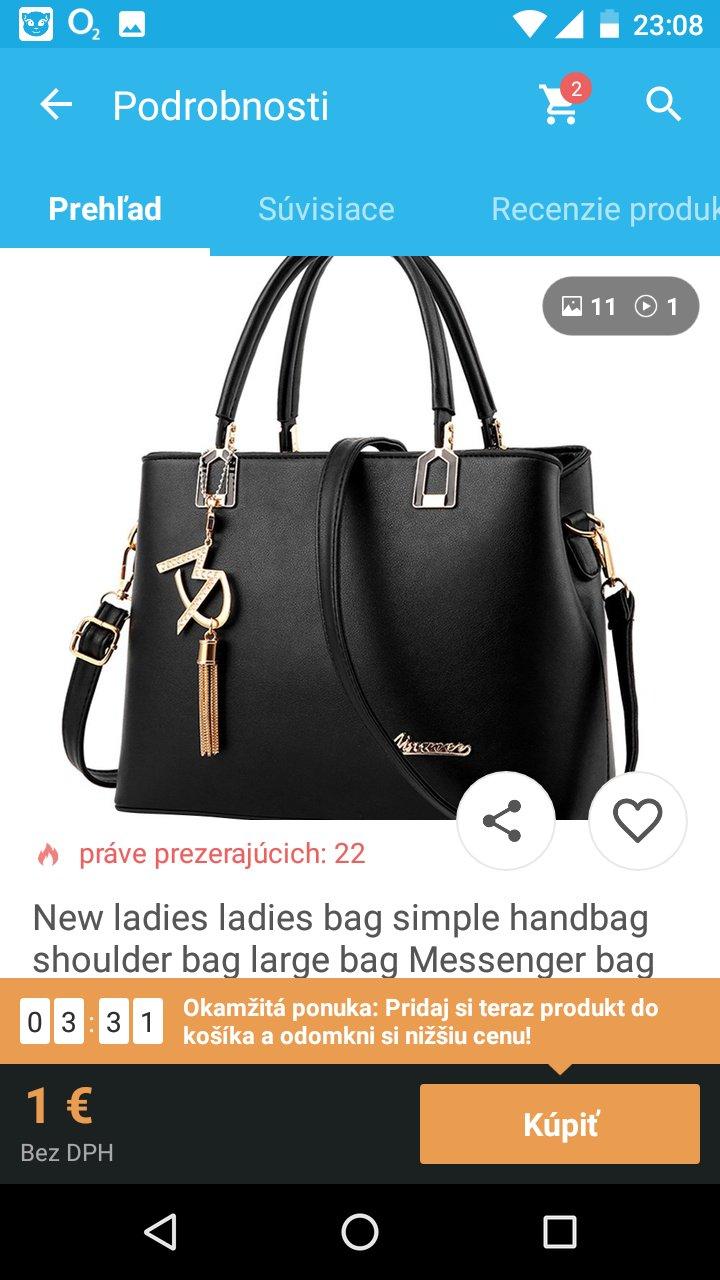Open the 11 photos and 1 video counter
Image resolution: width=720 pixels, height=1280 pixels.
click(x=620, y=306)
